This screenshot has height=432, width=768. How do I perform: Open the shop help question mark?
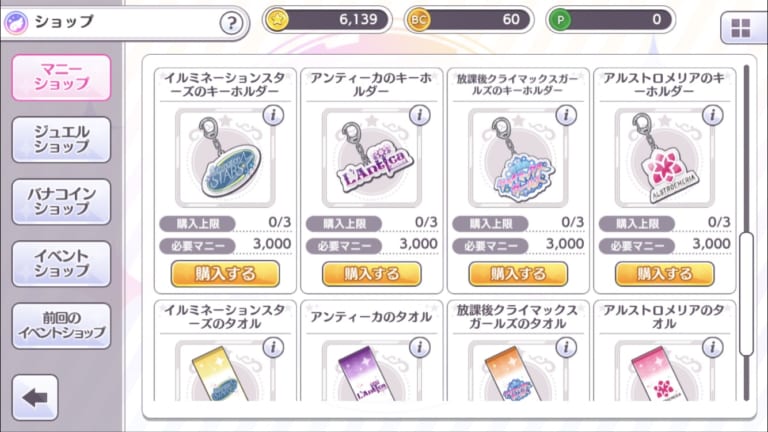232,22
